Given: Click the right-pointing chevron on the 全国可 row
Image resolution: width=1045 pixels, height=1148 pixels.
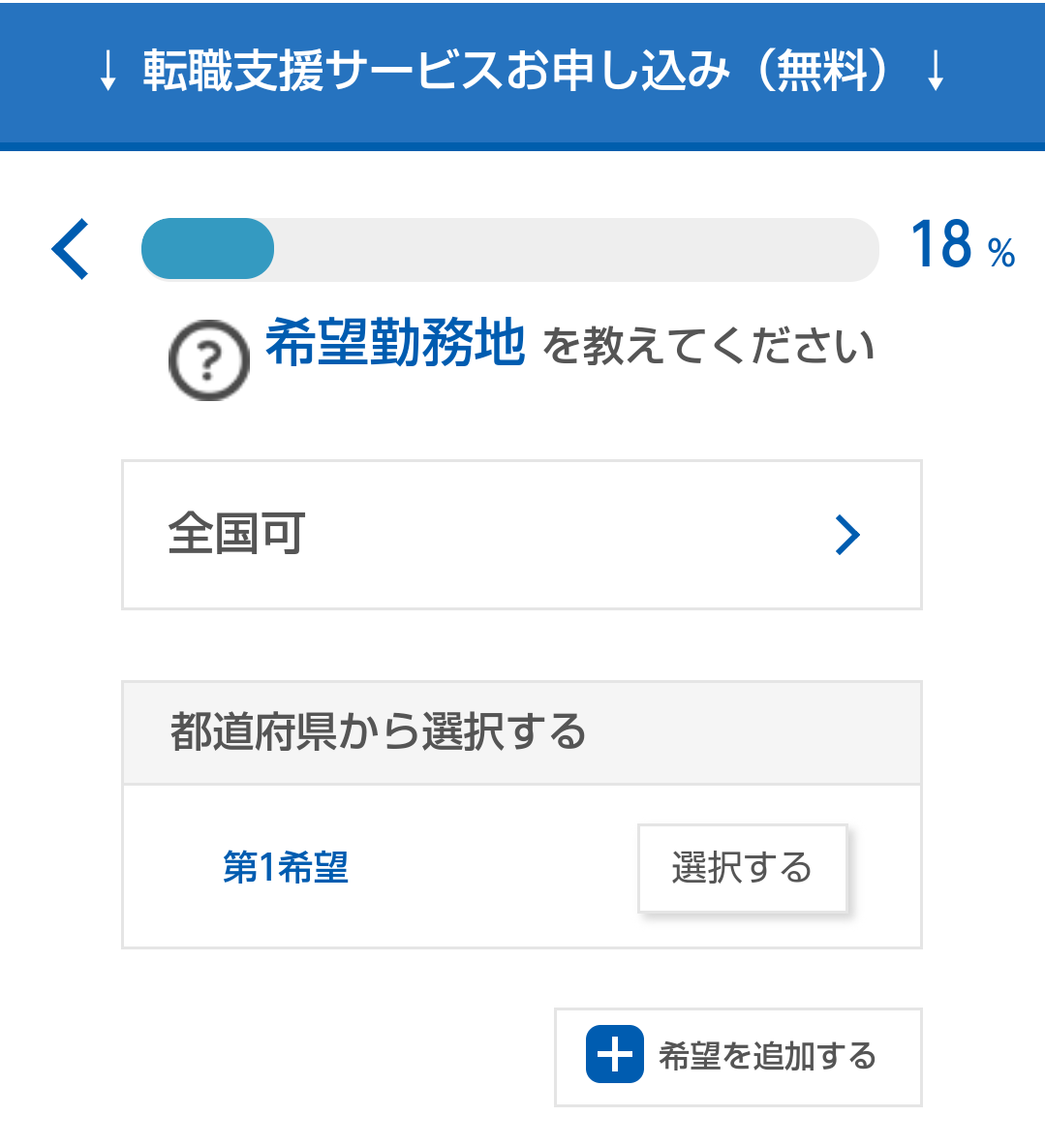Looking at the screenshot, I should coord(848,534).
